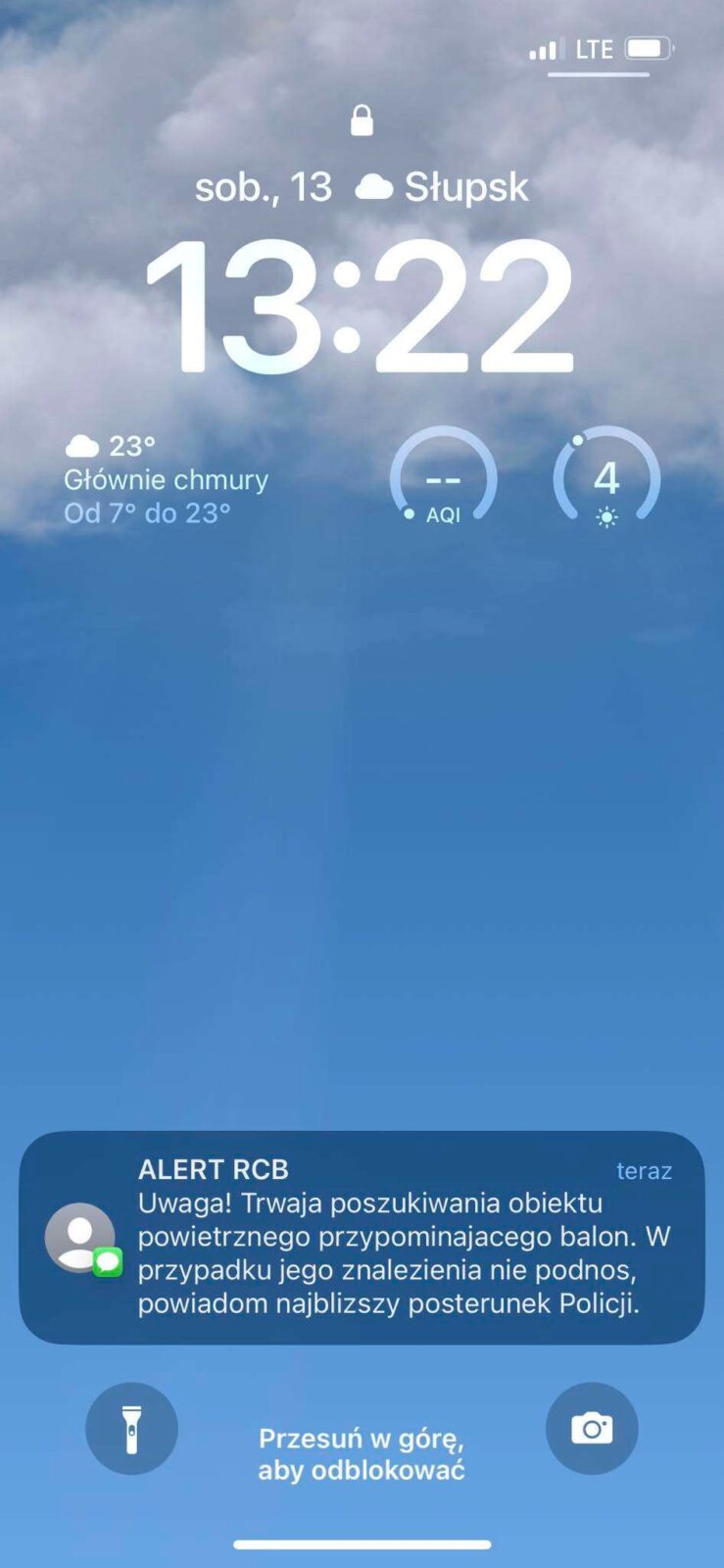The height and width of the screenshot is (1568, 724).
Task: Open the weather conditions widget
Action: point(167,479)
